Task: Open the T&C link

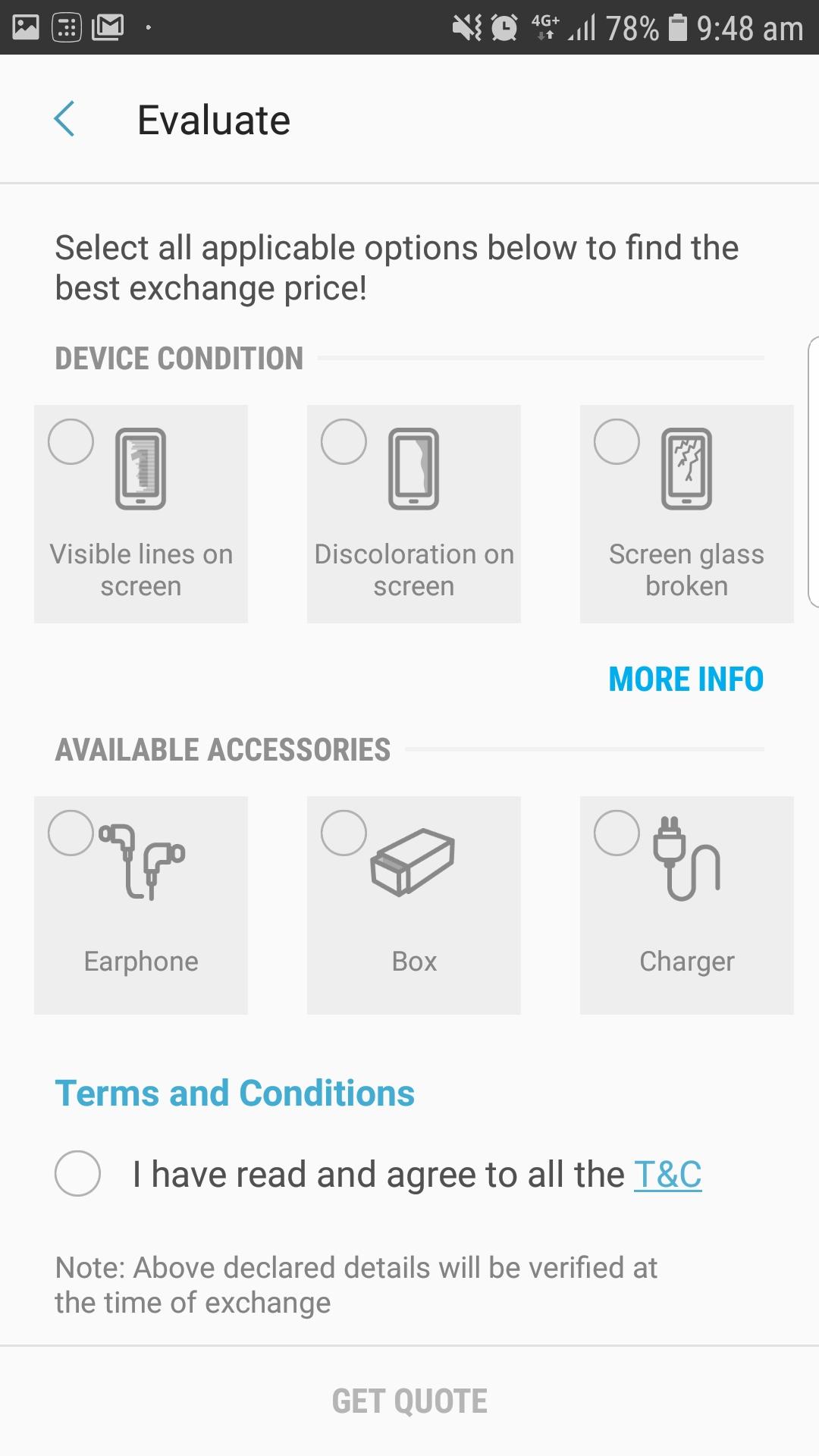Action: [667, 1174]
